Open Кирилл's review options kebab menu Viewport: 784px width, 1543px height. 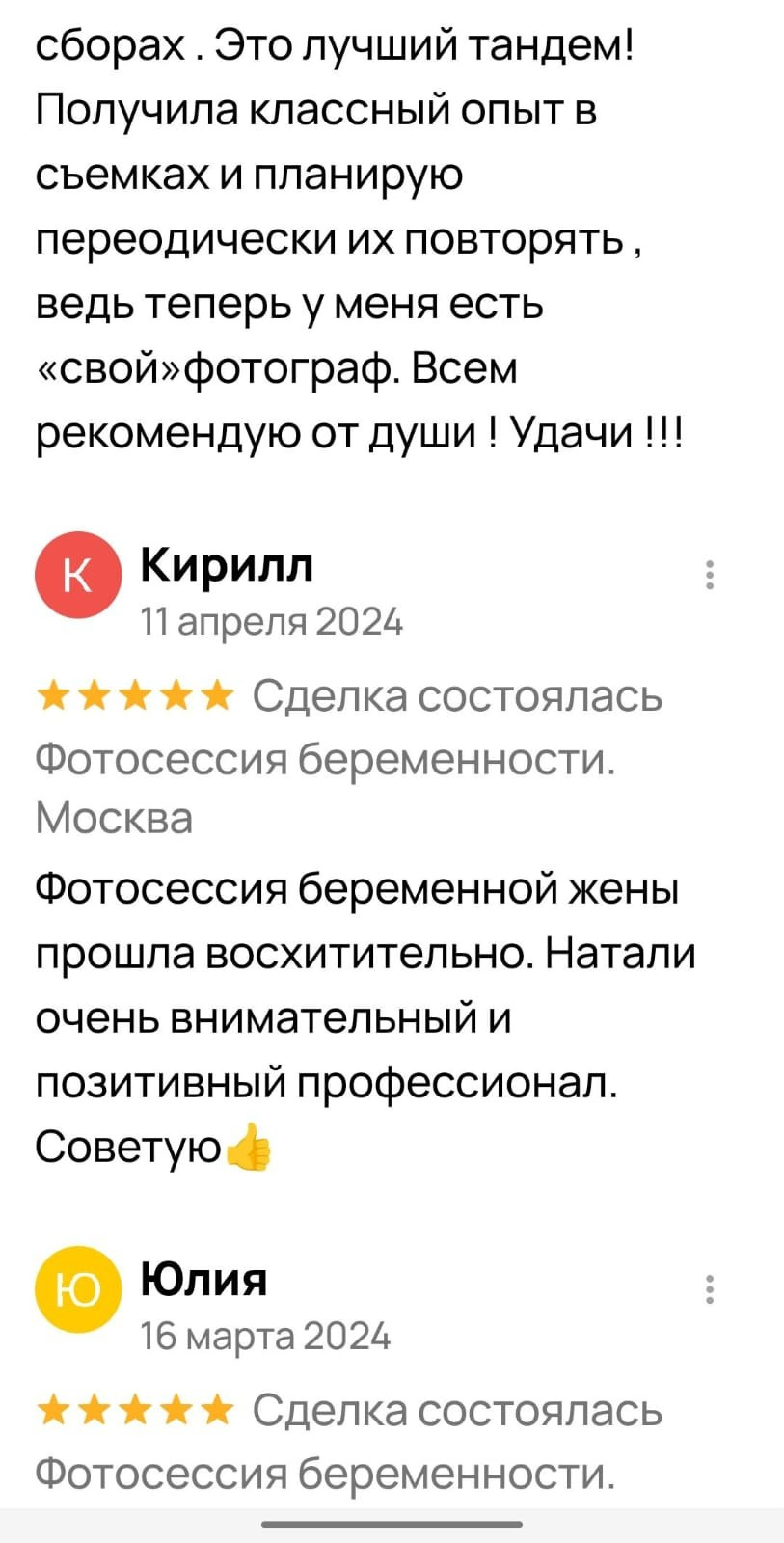(x=711, y=575)
